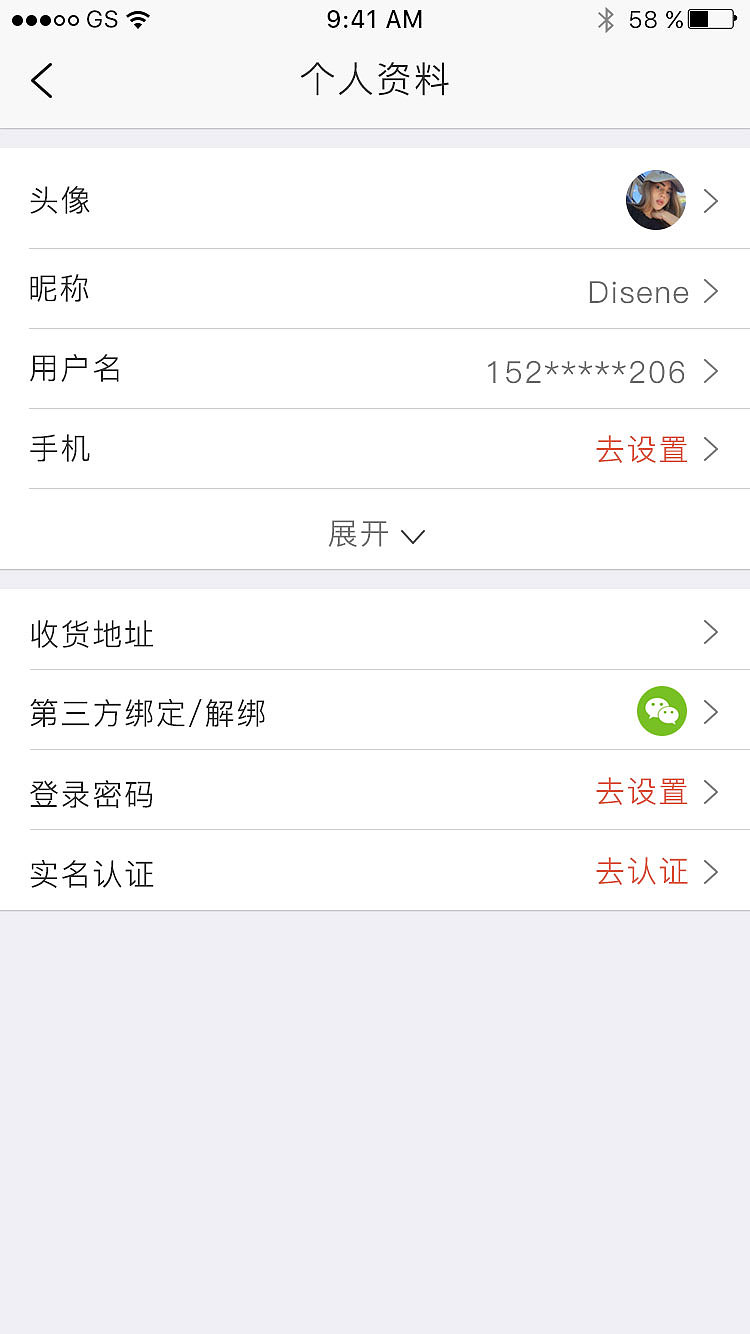This screenshot has height=1334, width=750.
Task: Click 去设置 next to 手机
Action: [641, 450]
